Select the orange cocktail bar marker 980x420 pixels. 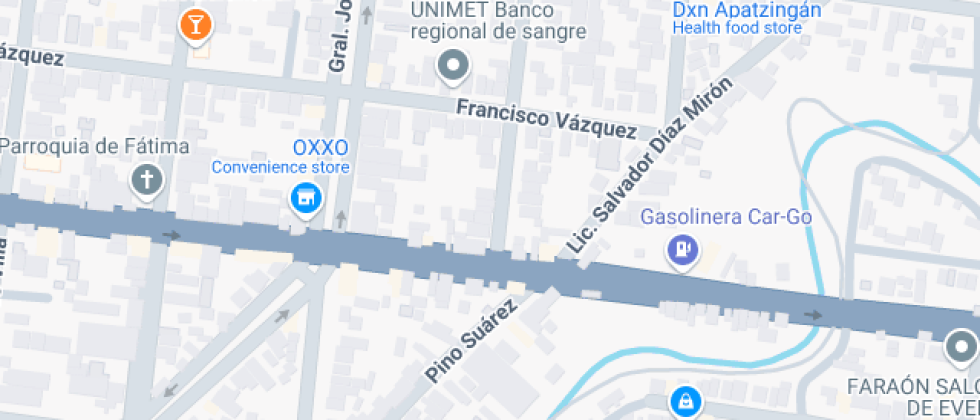click(195, 25)
